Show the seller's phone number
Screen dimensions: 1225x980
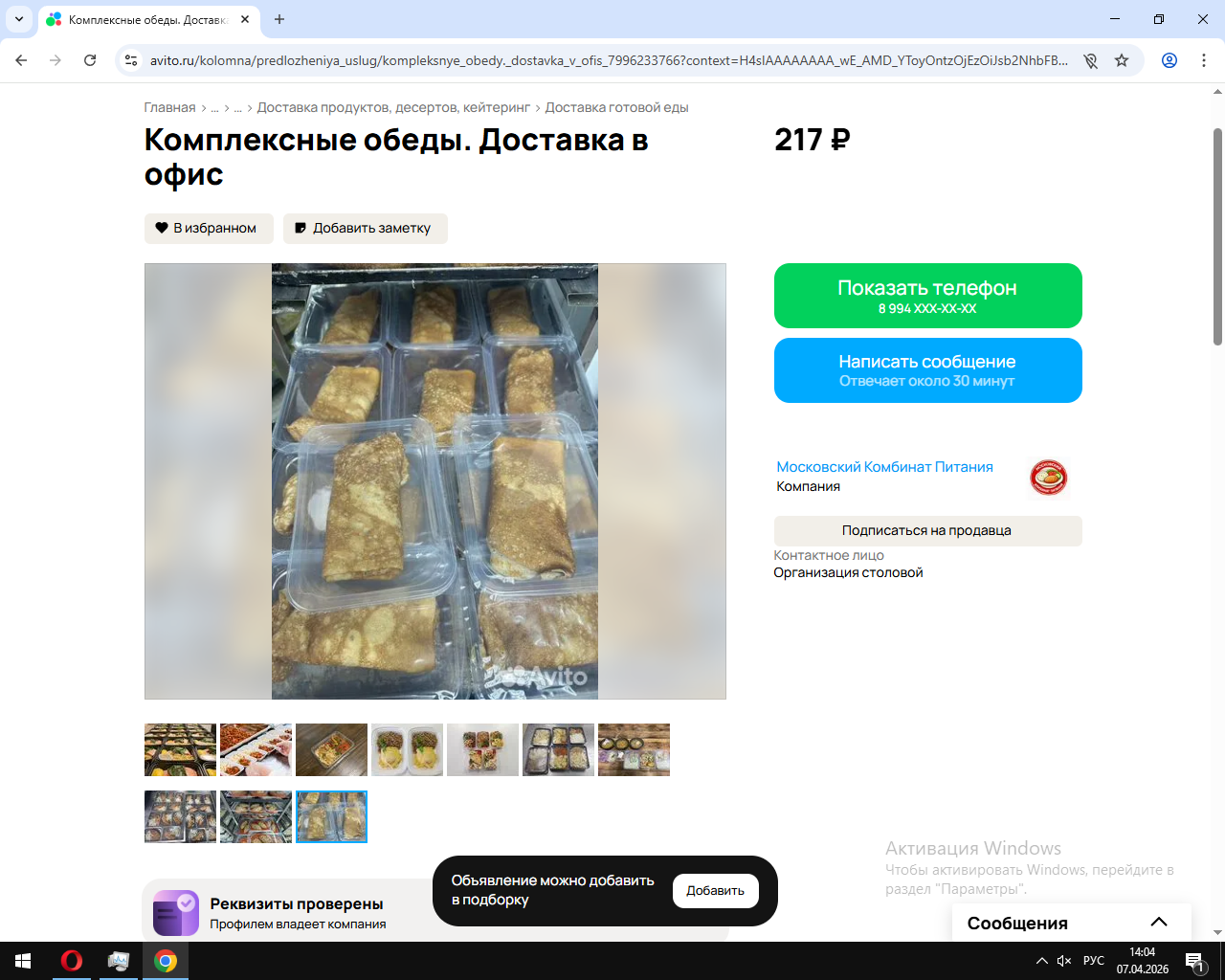coord(927,296)
